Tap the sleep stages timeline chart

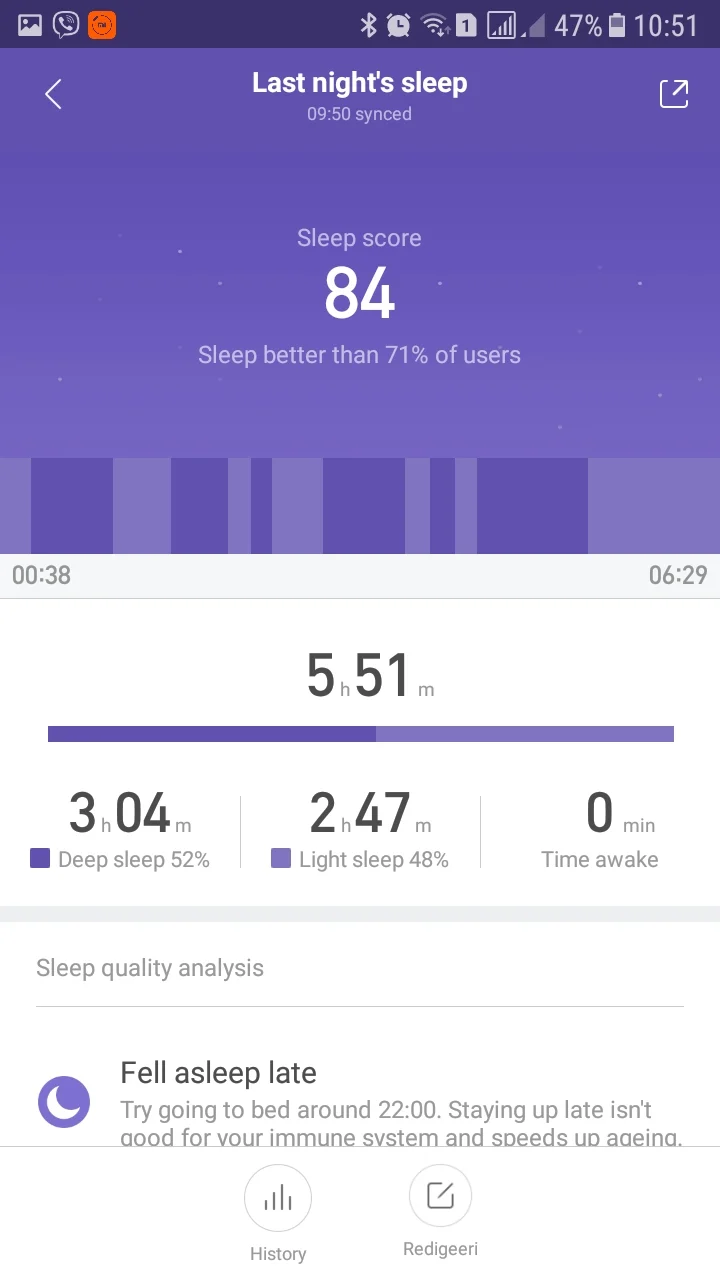pos(360,505)
